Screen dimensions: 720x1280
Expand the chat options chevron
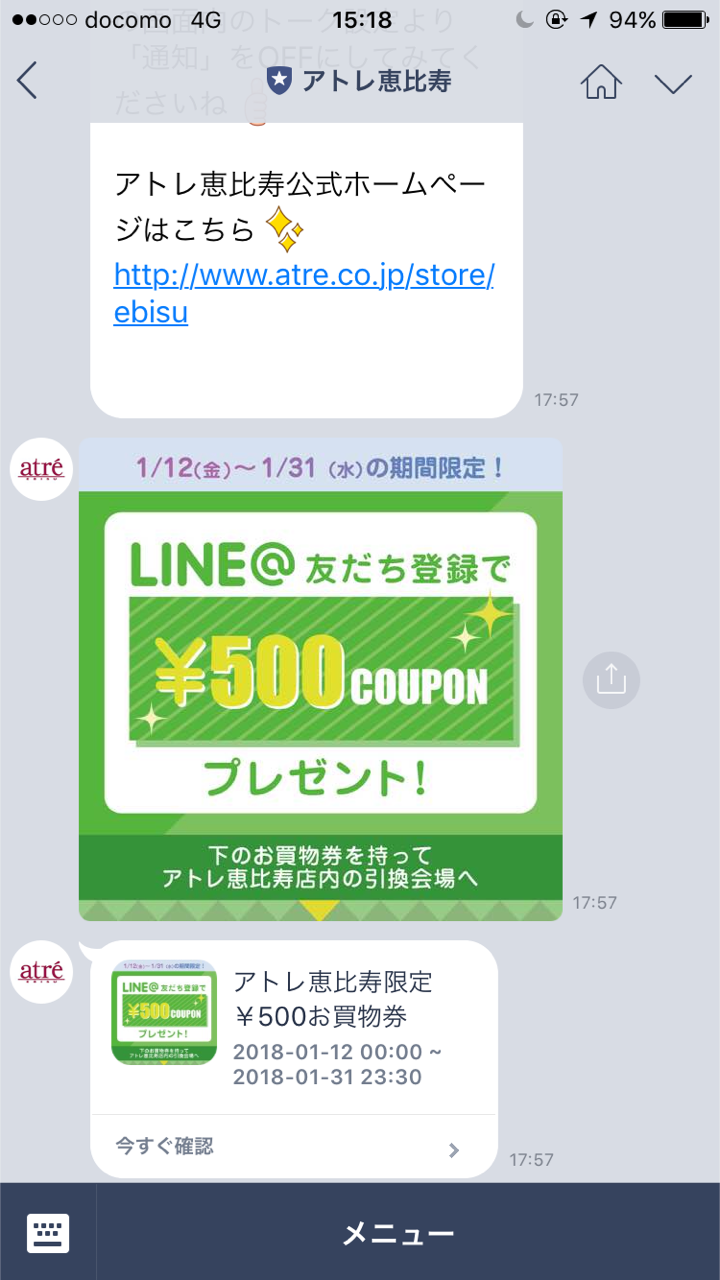click(673, 82)
